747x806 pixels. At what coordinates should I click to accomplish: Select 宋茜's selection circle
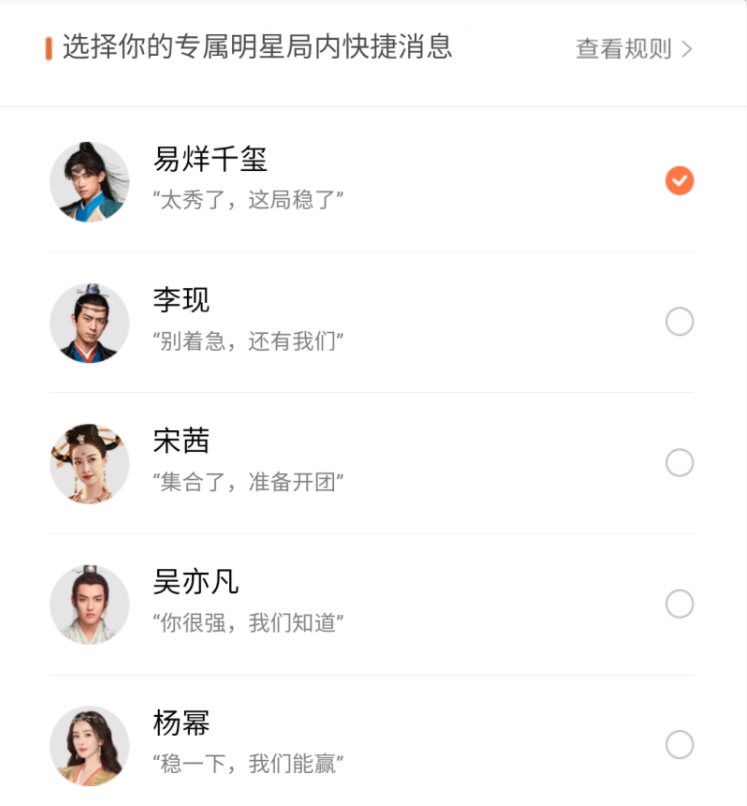pyautogui.click(x=679, y=463)
